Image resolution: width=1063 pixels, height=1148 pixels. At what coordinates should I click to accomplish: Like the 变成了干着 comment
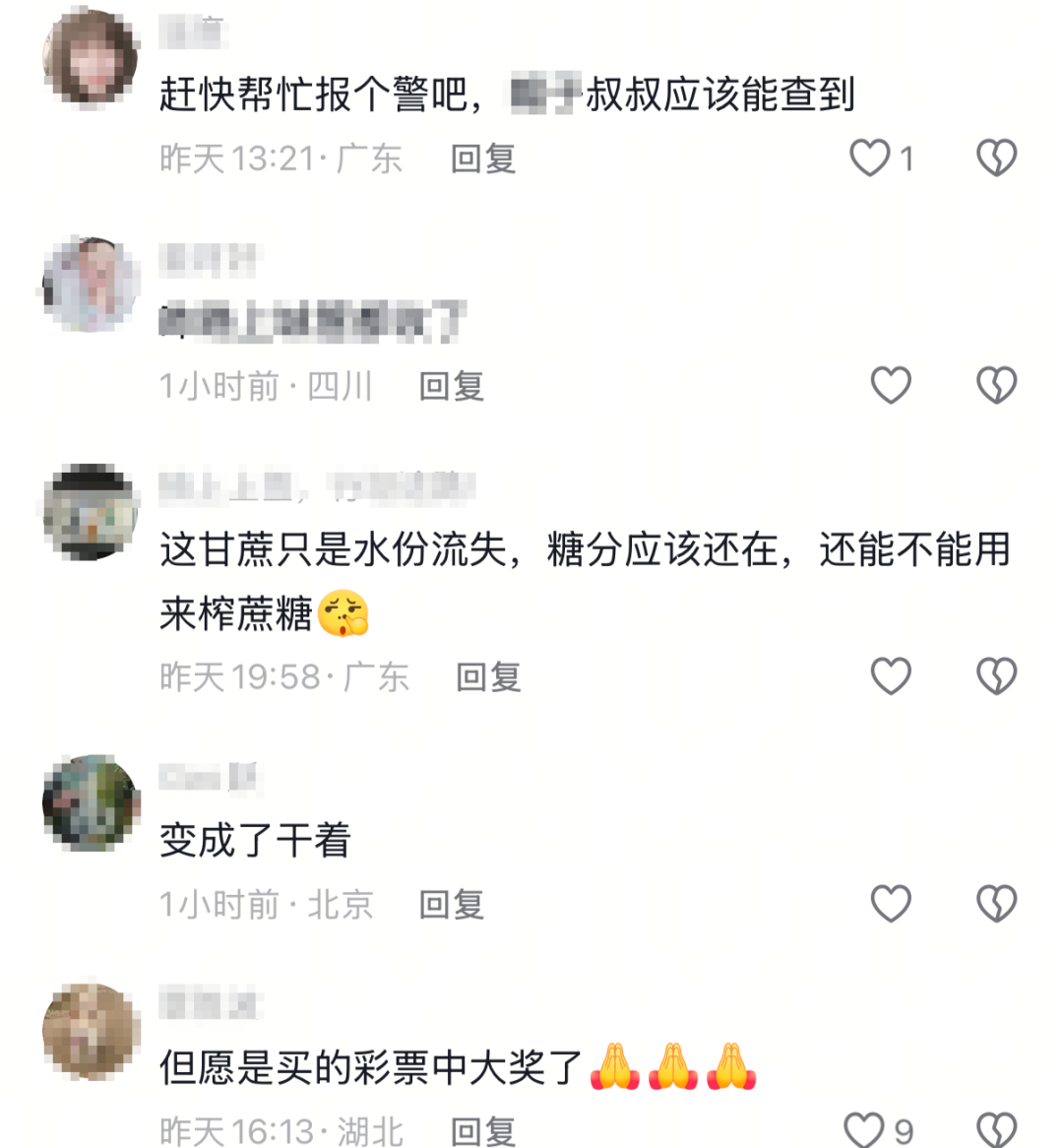(891, 904)
